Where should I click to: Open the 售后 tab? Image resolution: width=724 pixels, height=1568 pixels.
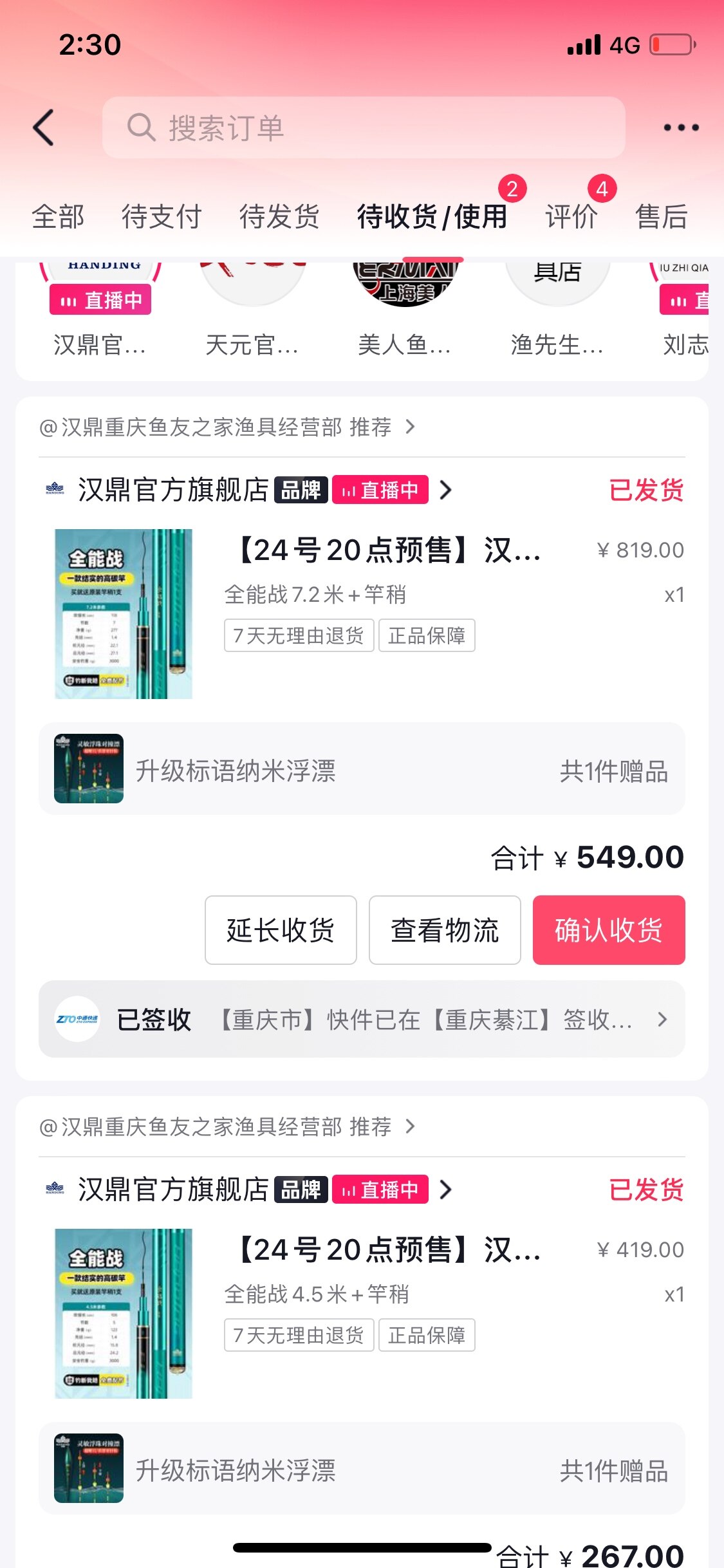click(x=662, y=216)
